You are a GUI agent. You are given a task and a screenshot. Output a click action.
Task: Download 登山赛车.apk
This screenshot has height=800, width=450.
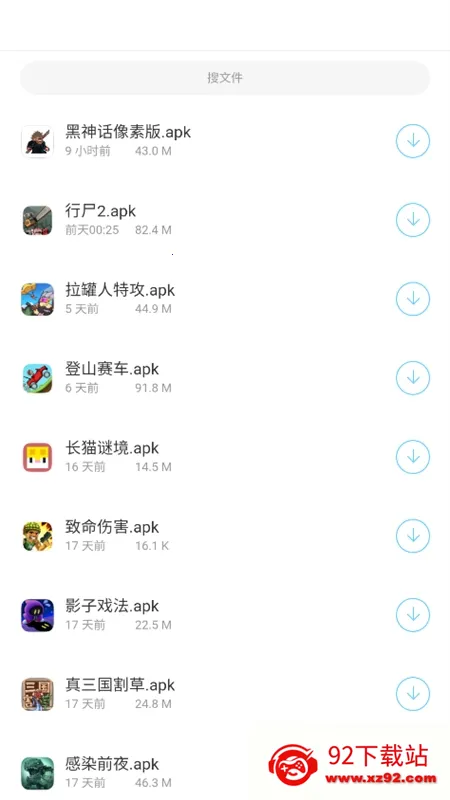pos(413,378)
